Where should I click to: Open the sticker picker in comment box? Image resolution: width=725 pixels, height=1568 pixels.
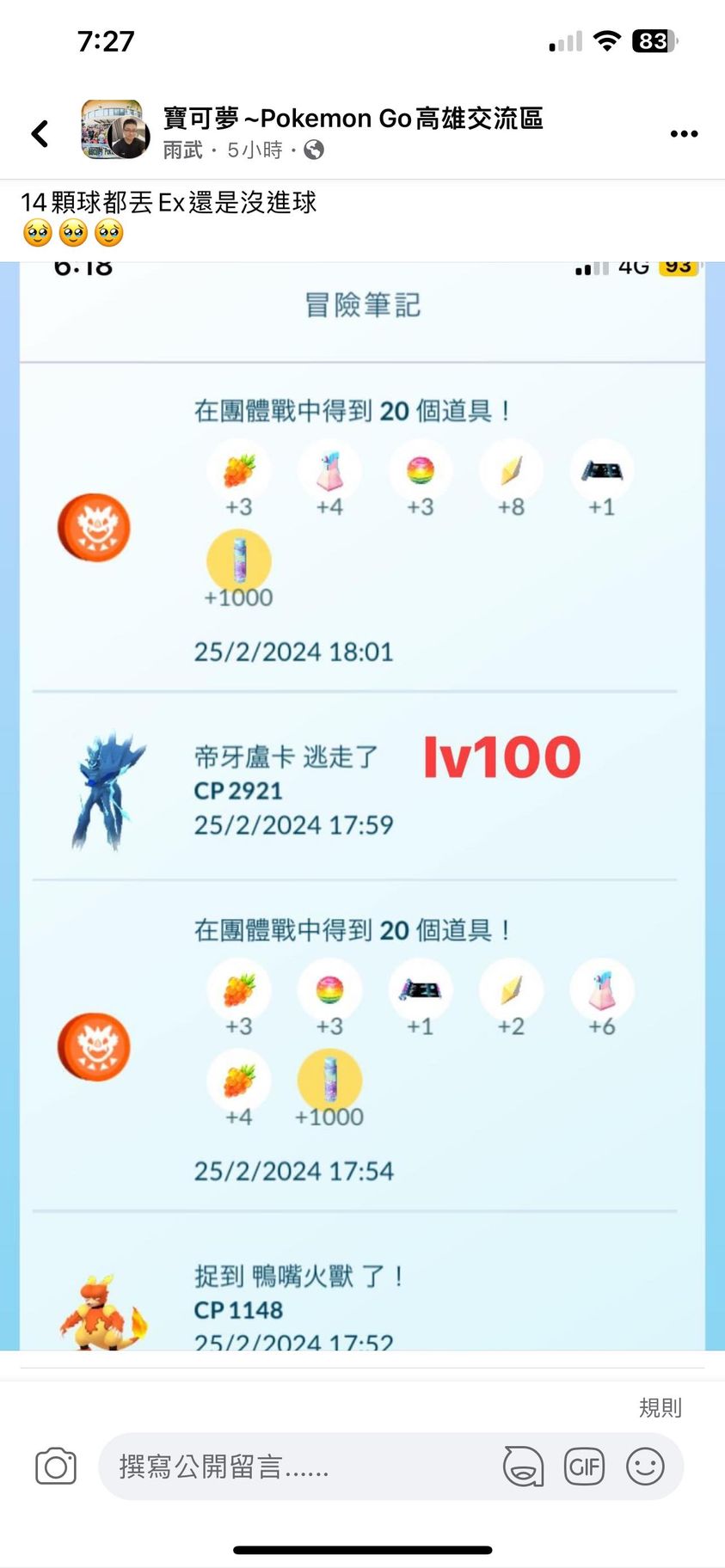(x=523, y=1467)
